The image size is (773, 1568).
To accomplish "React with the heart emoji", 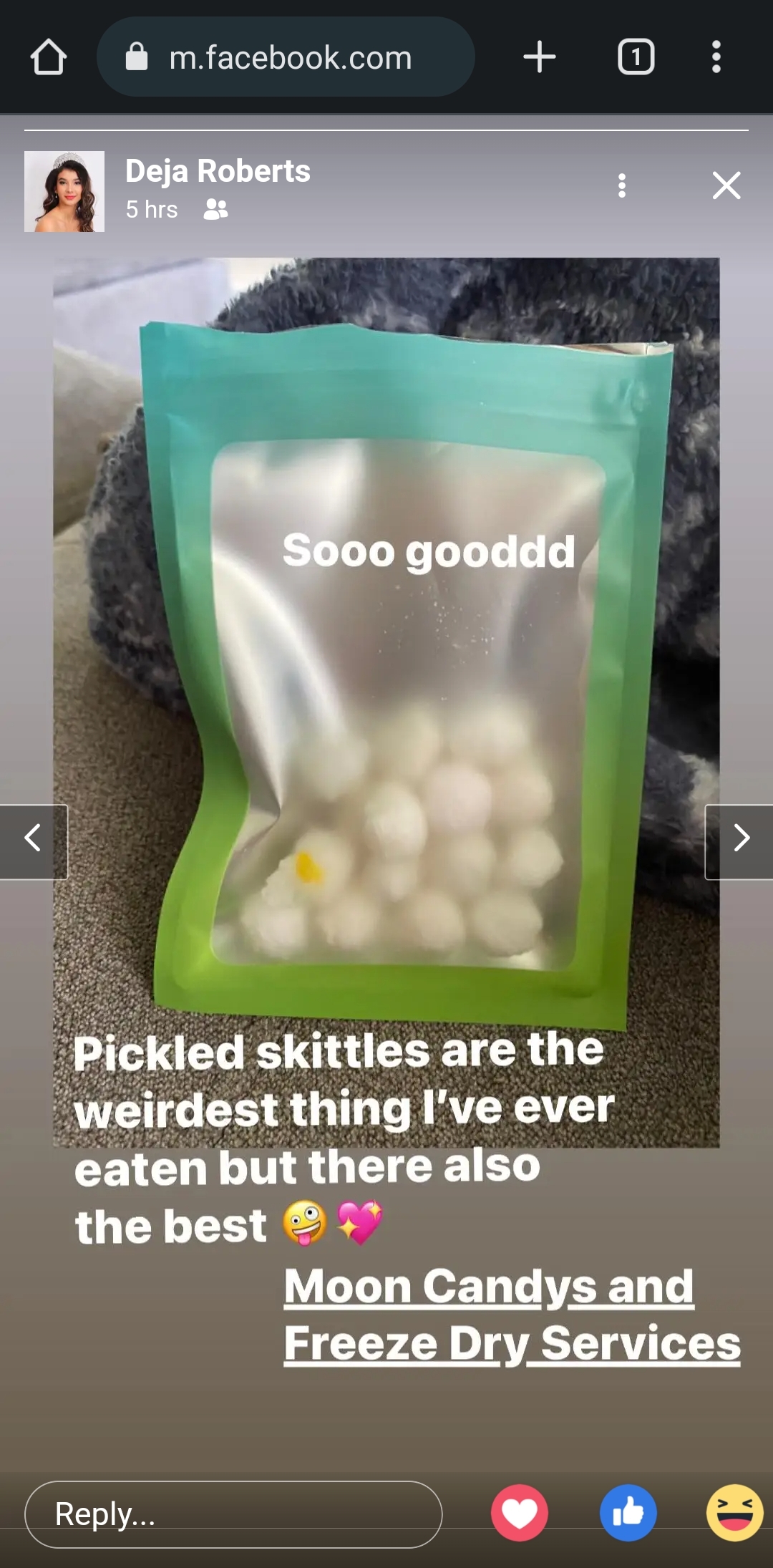I will tap(520, 1512).
